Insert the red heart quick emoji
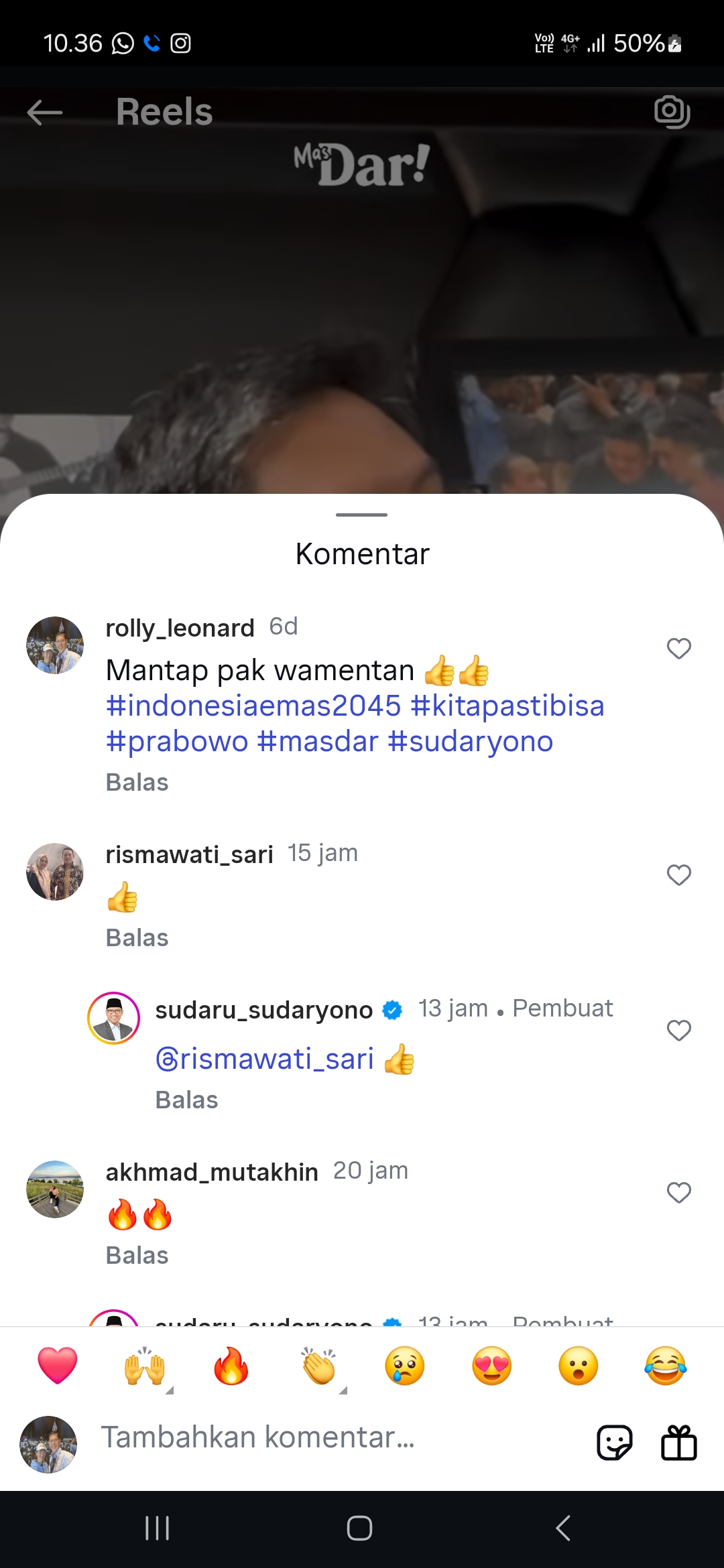The width and height of the screenshot is (724, 1568). click(58, 1365)
